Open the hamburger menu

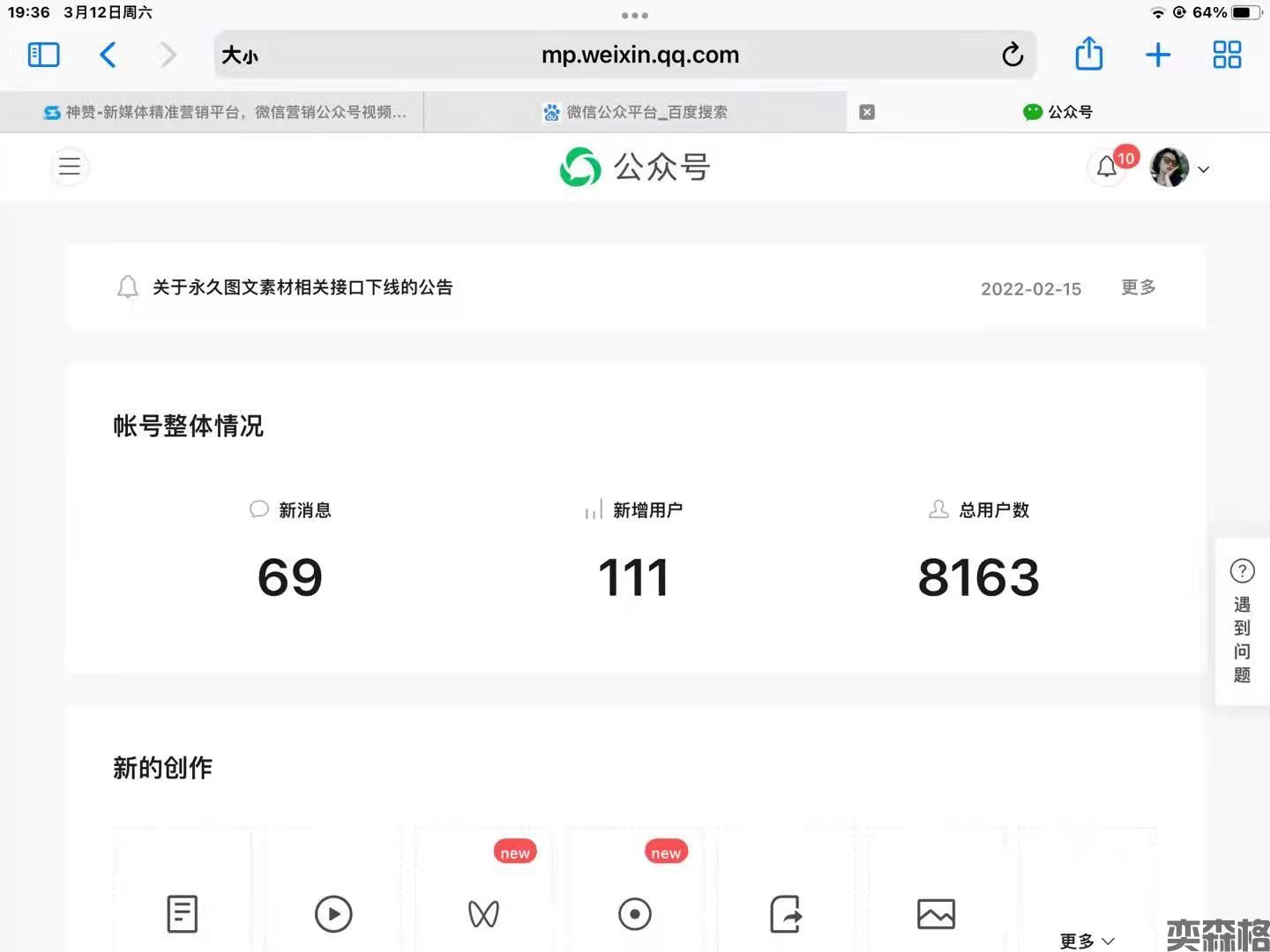point(70,166)
